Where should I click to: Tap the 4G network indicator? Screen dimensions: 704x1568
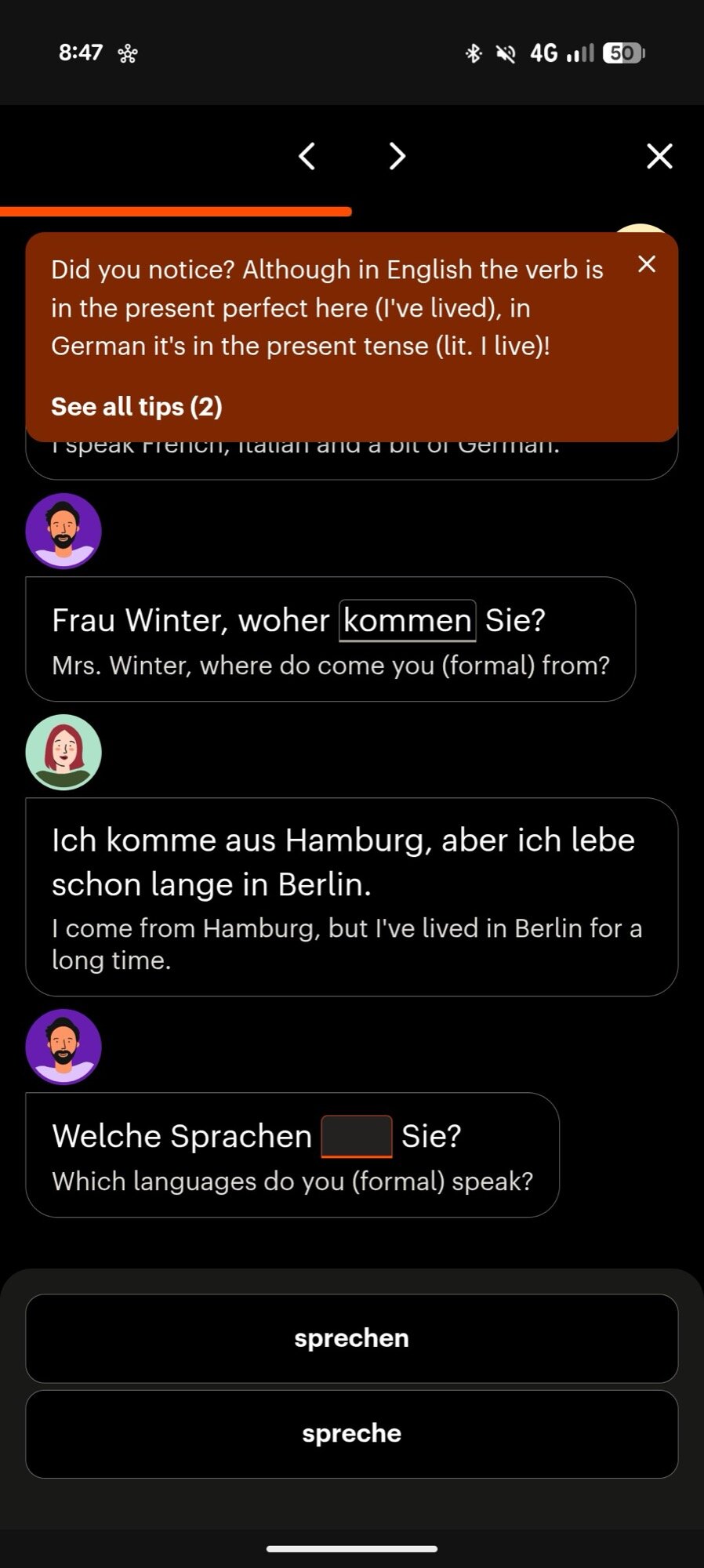coord(545,52)
